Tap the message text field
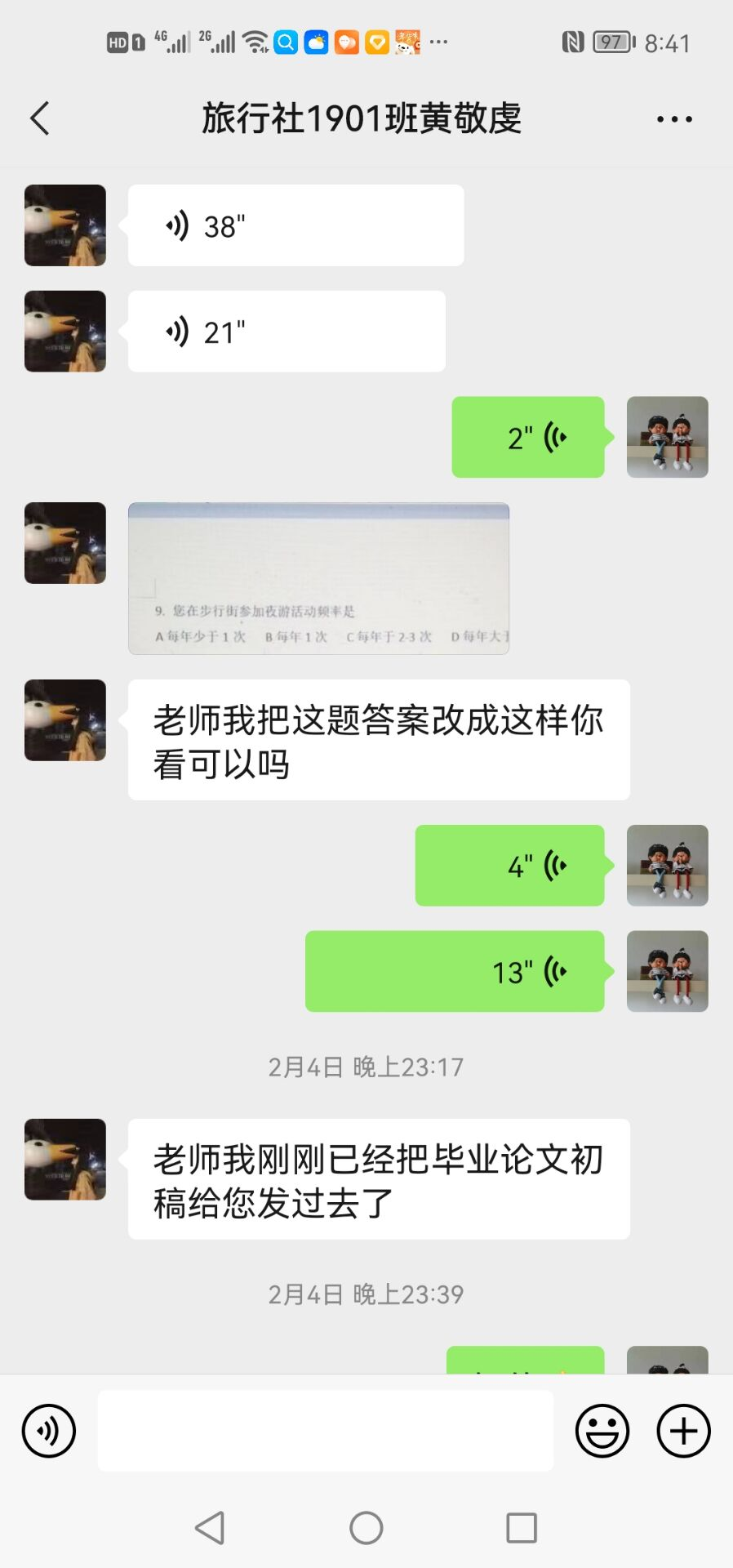The width and height of the screenshot is (733, 1568). pos(325,1431)
